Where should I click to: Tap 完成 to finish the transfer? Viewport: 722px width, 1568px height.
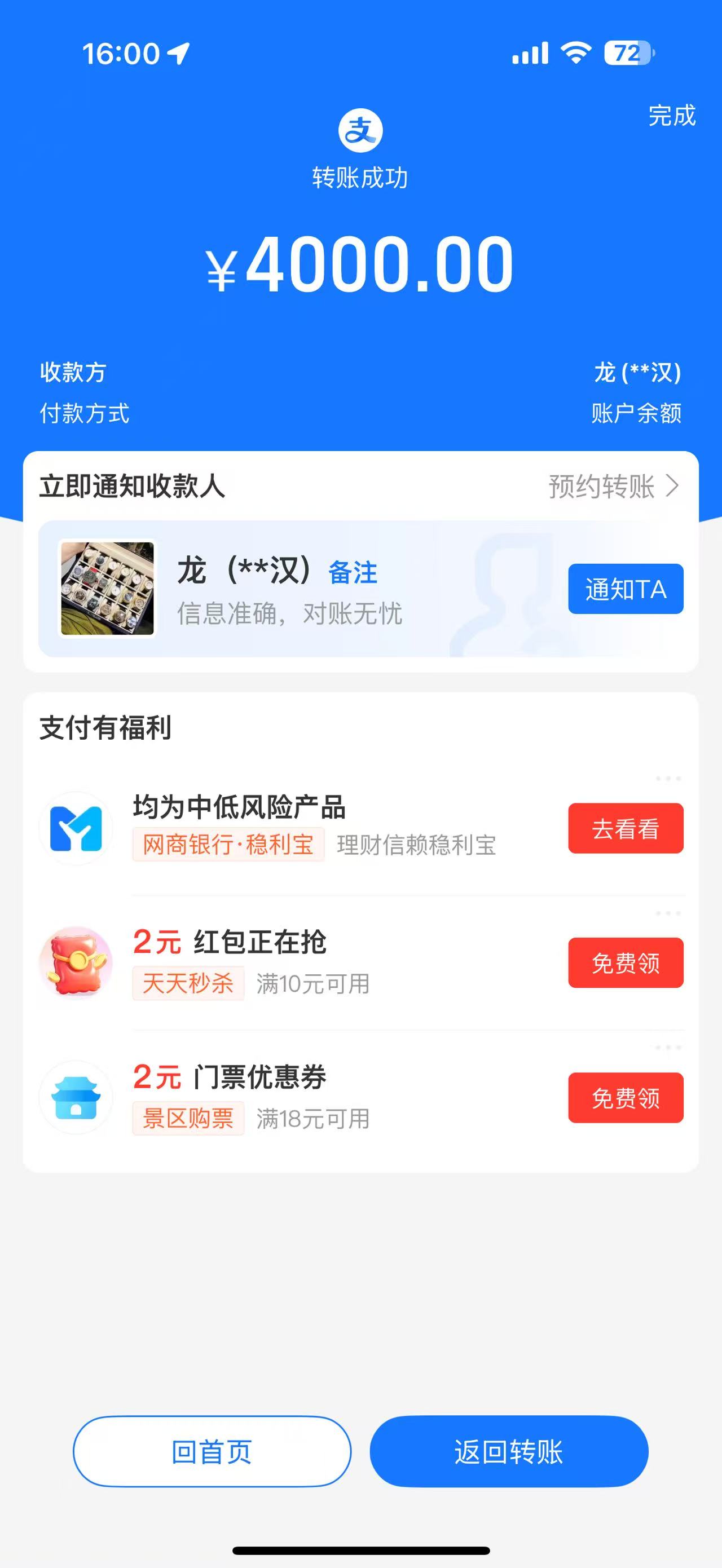(x=671, y=116)
